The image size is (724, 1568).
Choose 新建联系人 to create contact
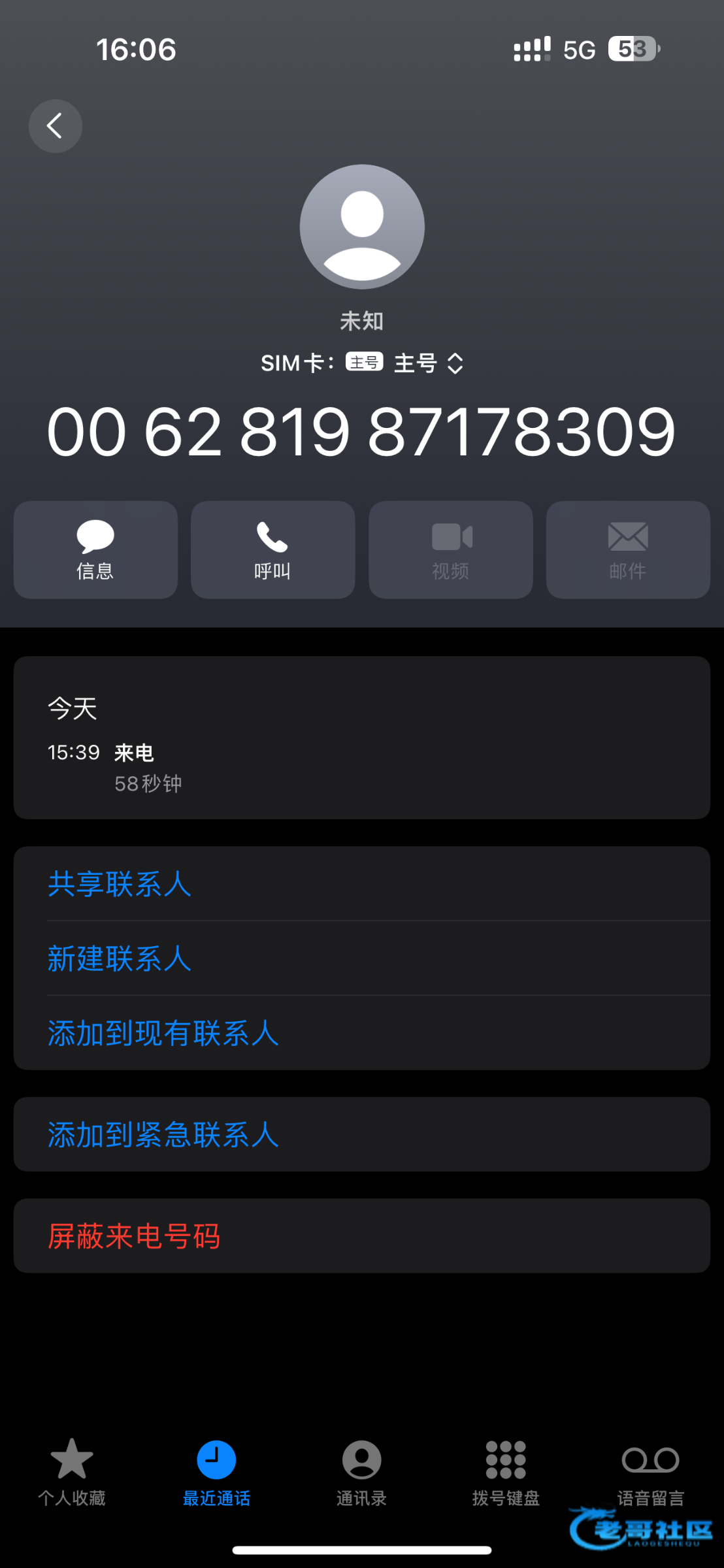pos(120,958)
